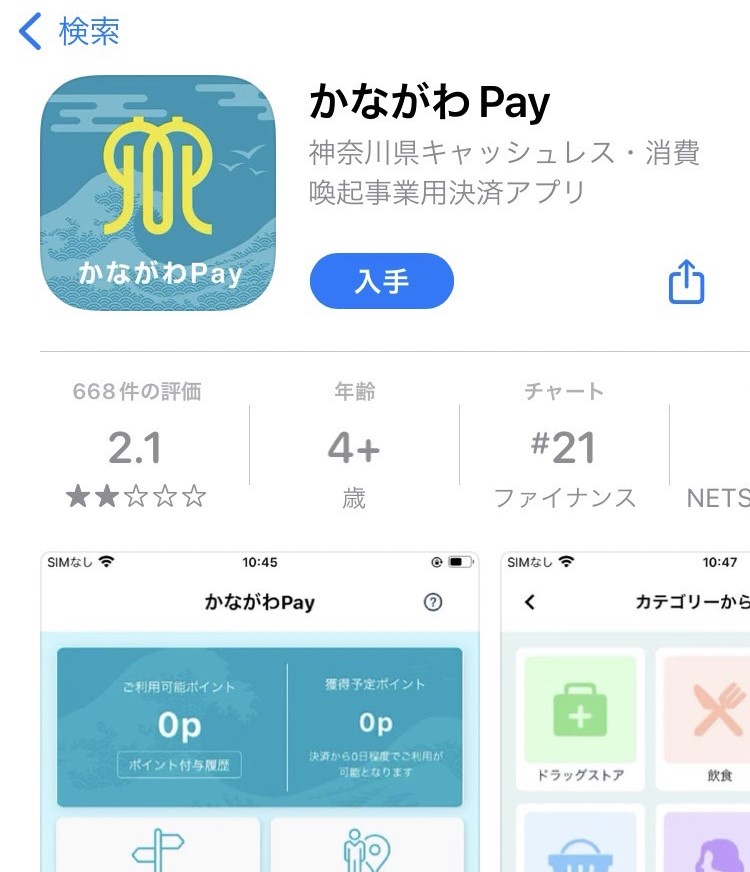Open the #21 ファイナンス chart ranking

[x=564, y=445]
